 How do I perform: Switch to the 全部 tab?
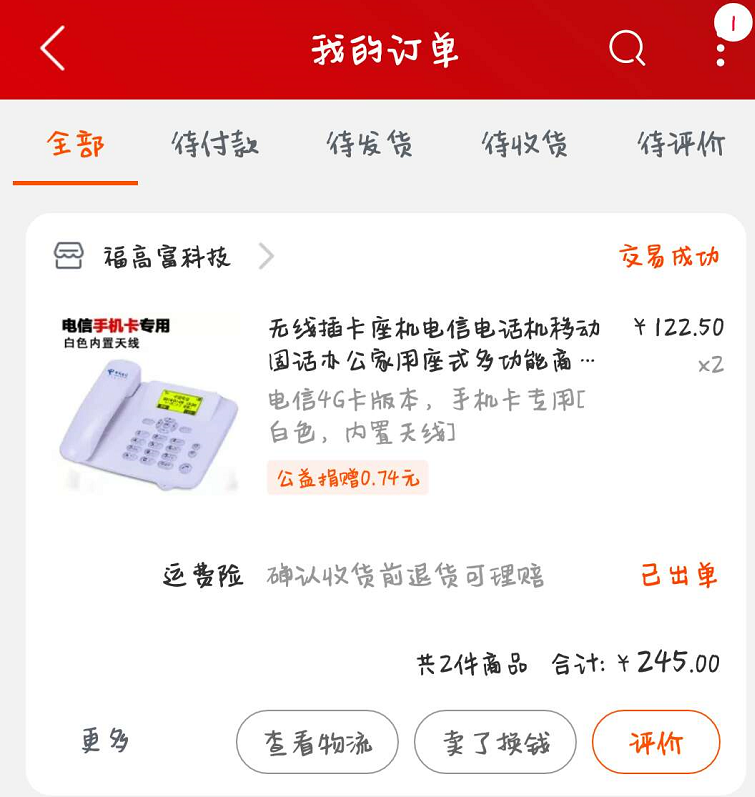[75, 145]
